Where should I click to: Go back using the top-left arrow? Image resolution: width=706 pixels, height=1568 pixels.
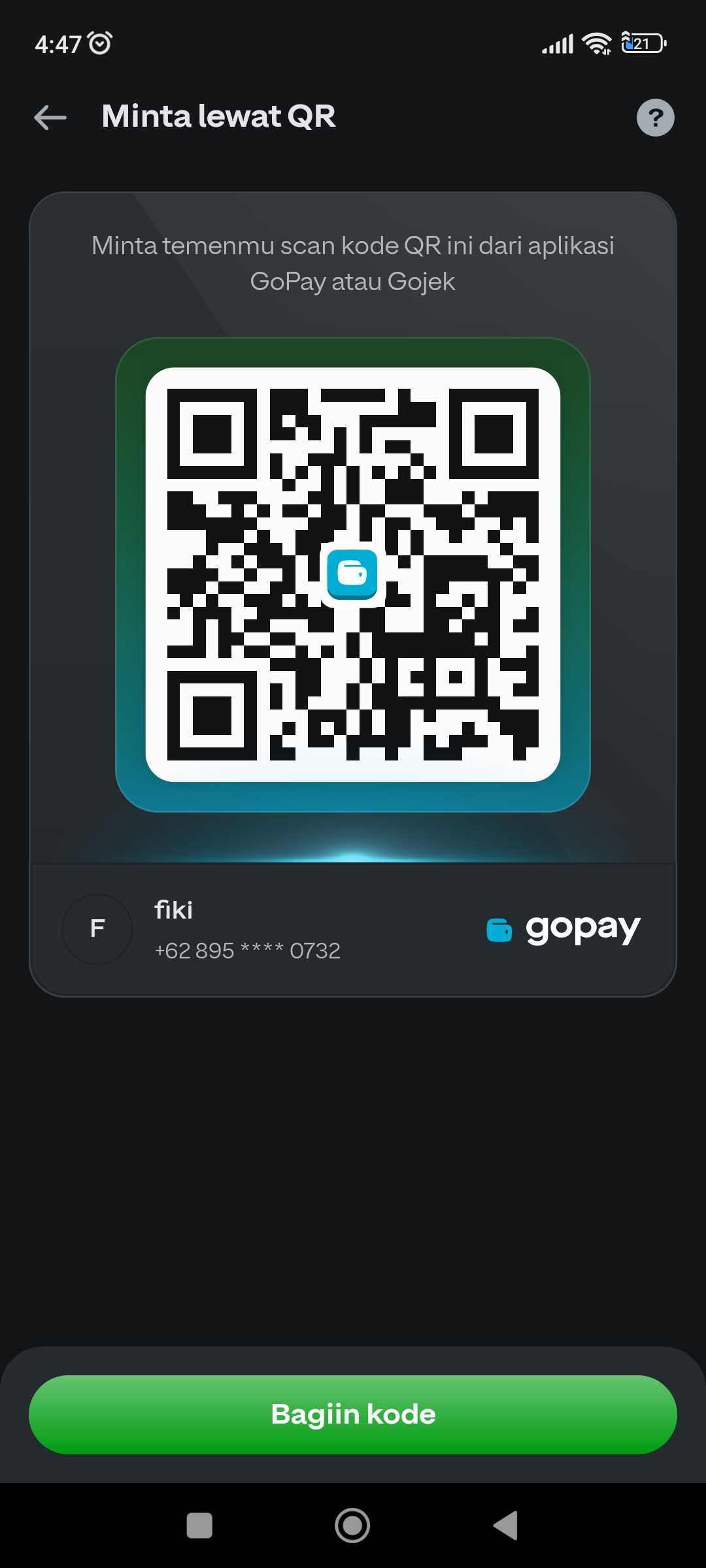(50, 118)
